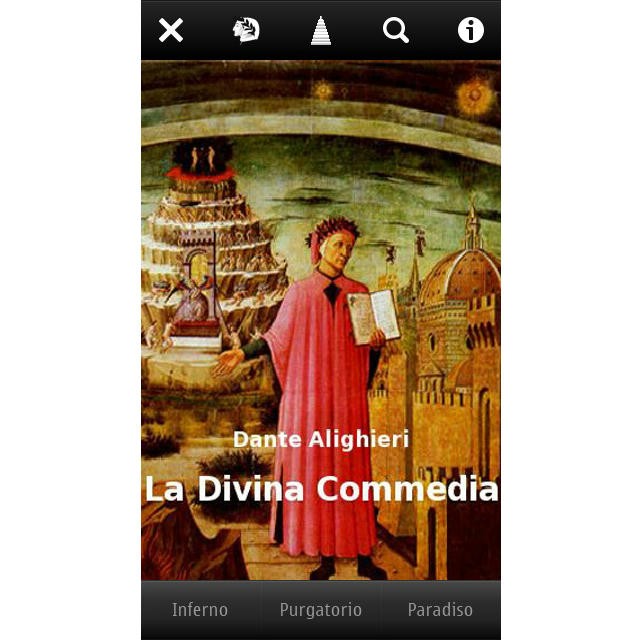Switch to the Inferno section
Viewport: 640px width, 640px height.
[x=200, y=609]
